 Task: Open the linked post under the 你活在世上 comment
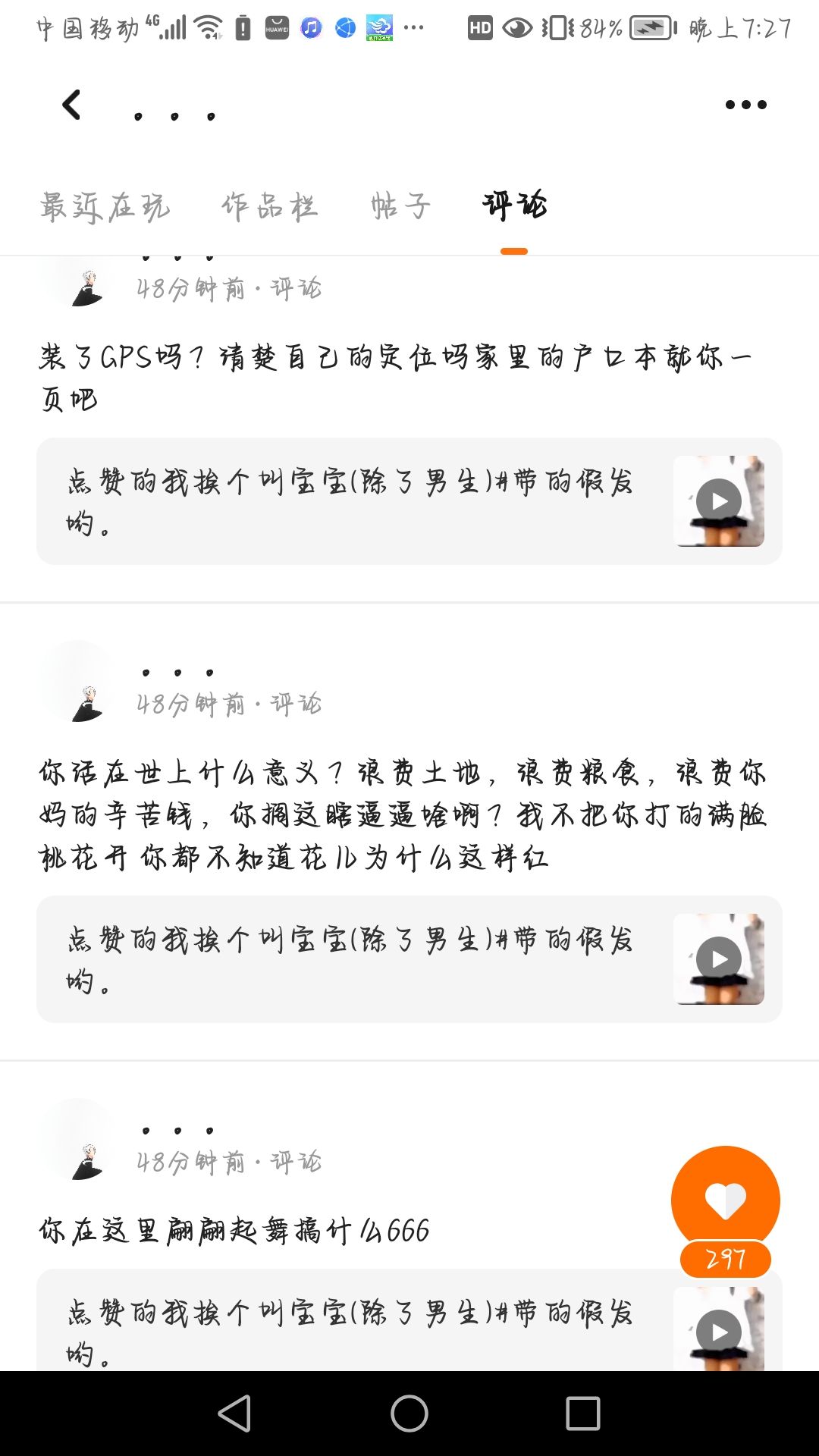409,959
